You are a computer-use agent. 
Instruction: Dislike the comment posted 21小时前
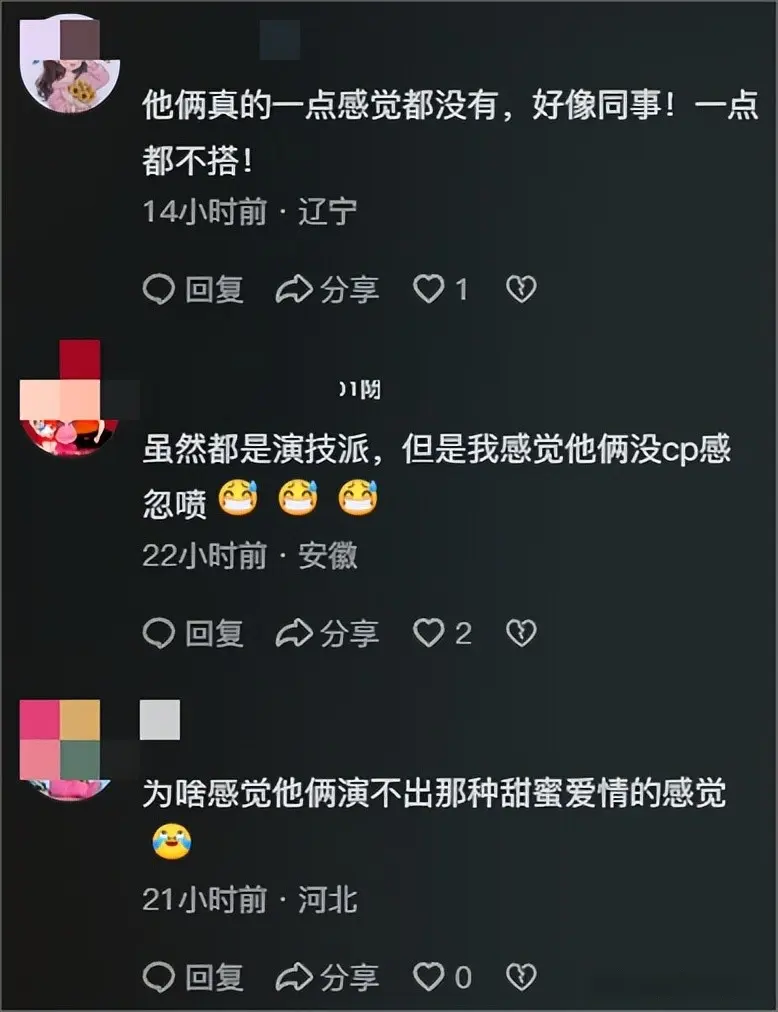pos(521,976)
